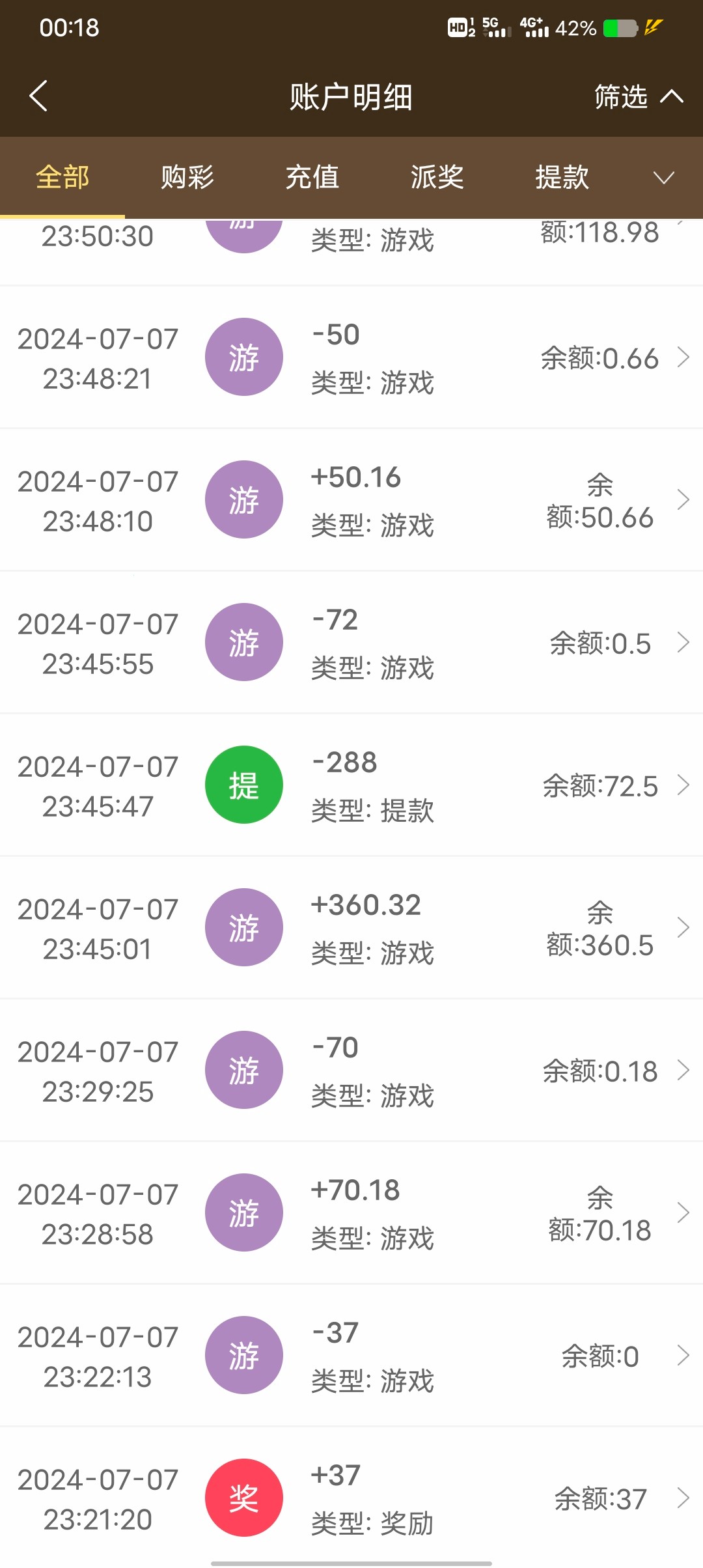Image resolution: width=703 pixels, height=1568 pixels.
Task: Select the 充值 tab
Action: pyautogui.click(x=312, y=177)
